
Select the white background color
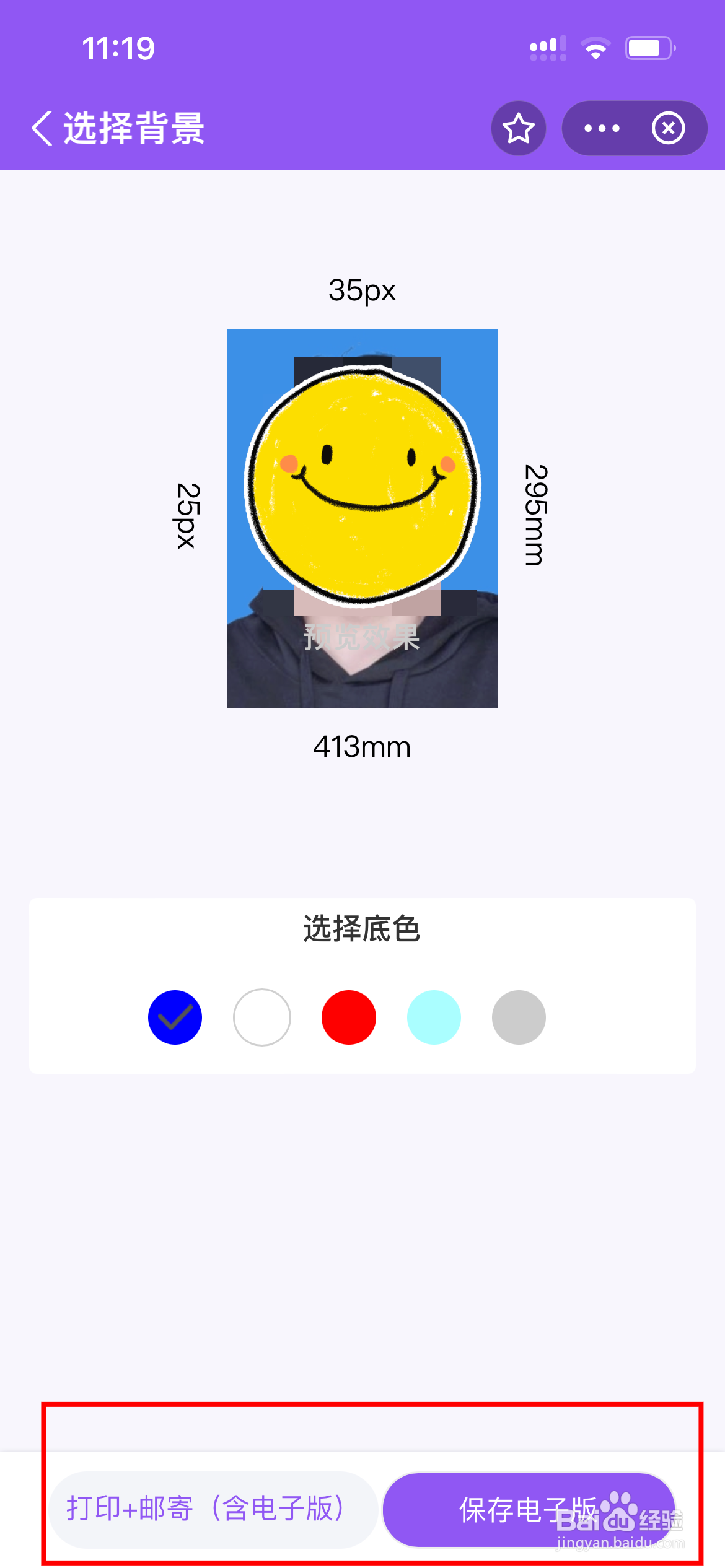click(261, 1017)
